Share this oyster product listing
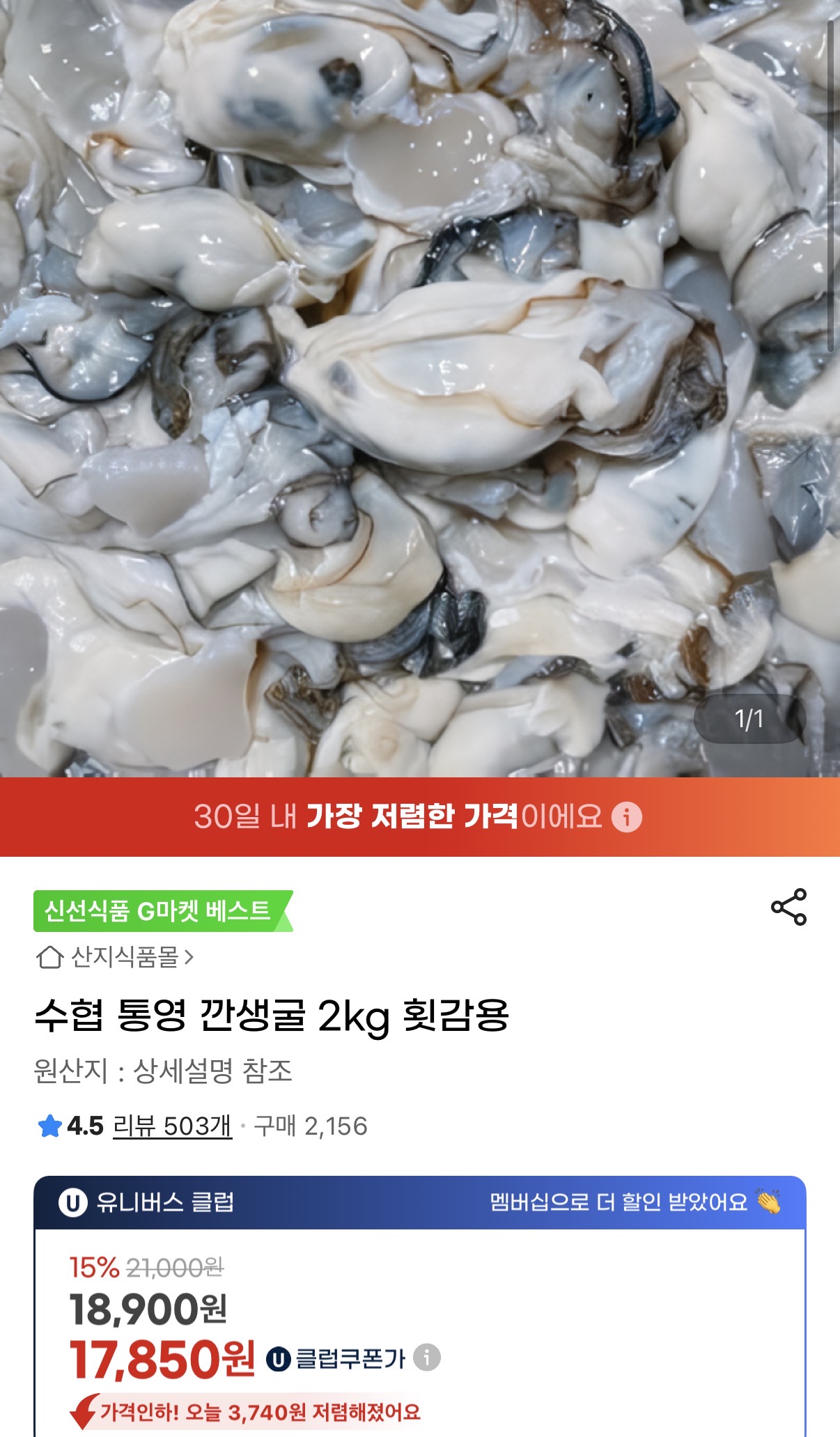Image resolution: width=840 pixels, height=1437 pixels. click(788, 907)
